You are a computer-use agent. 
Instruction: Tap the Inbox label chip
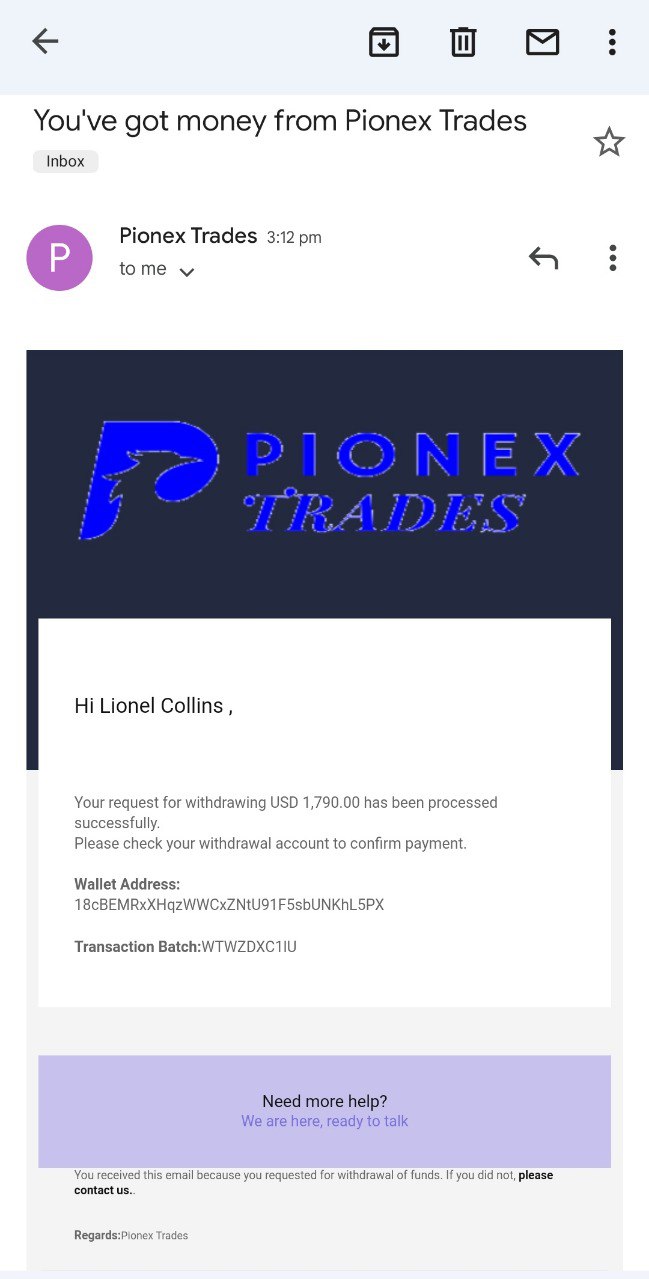(x=65, y=161)
